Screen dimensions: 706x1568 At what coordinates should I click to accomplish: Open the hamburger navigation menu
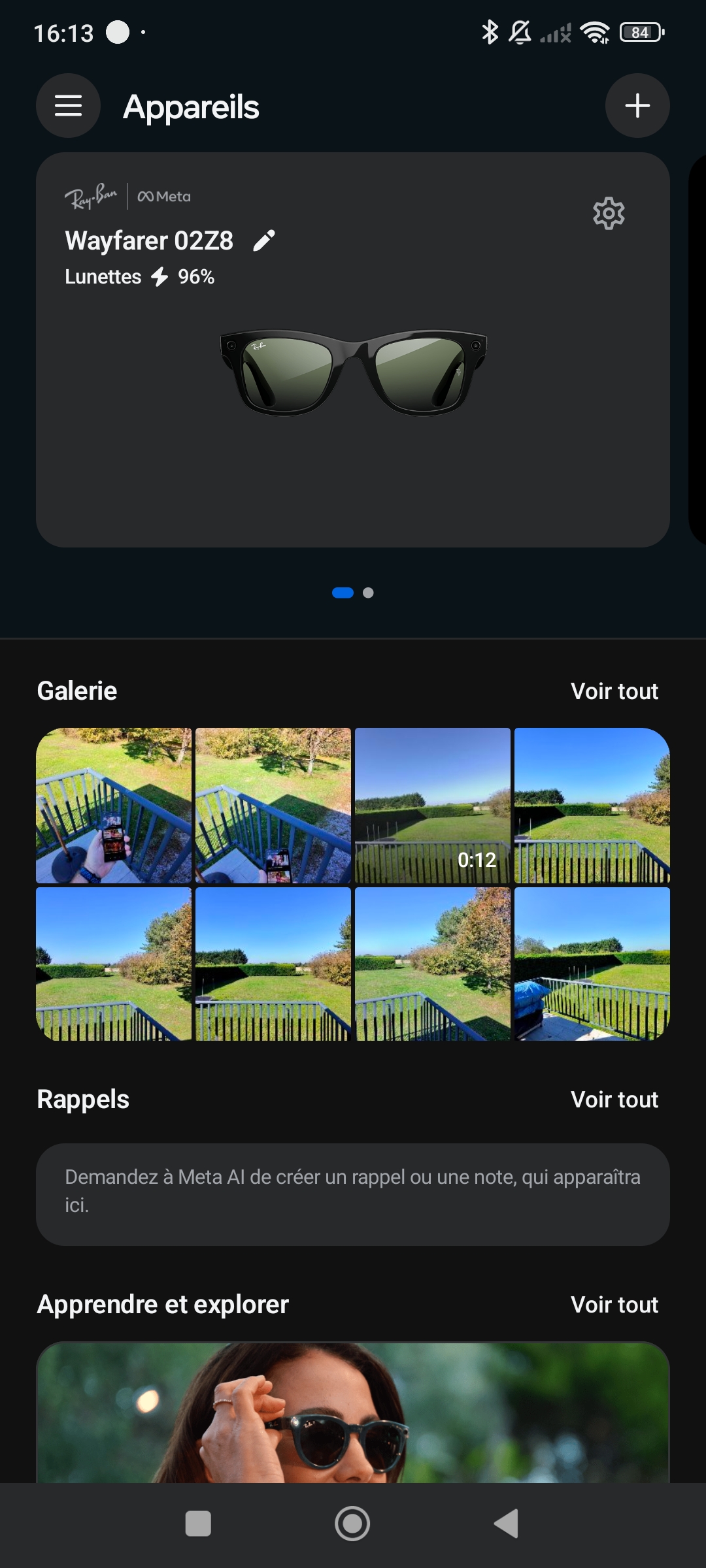pyautogui.click(x=68, y=106)
